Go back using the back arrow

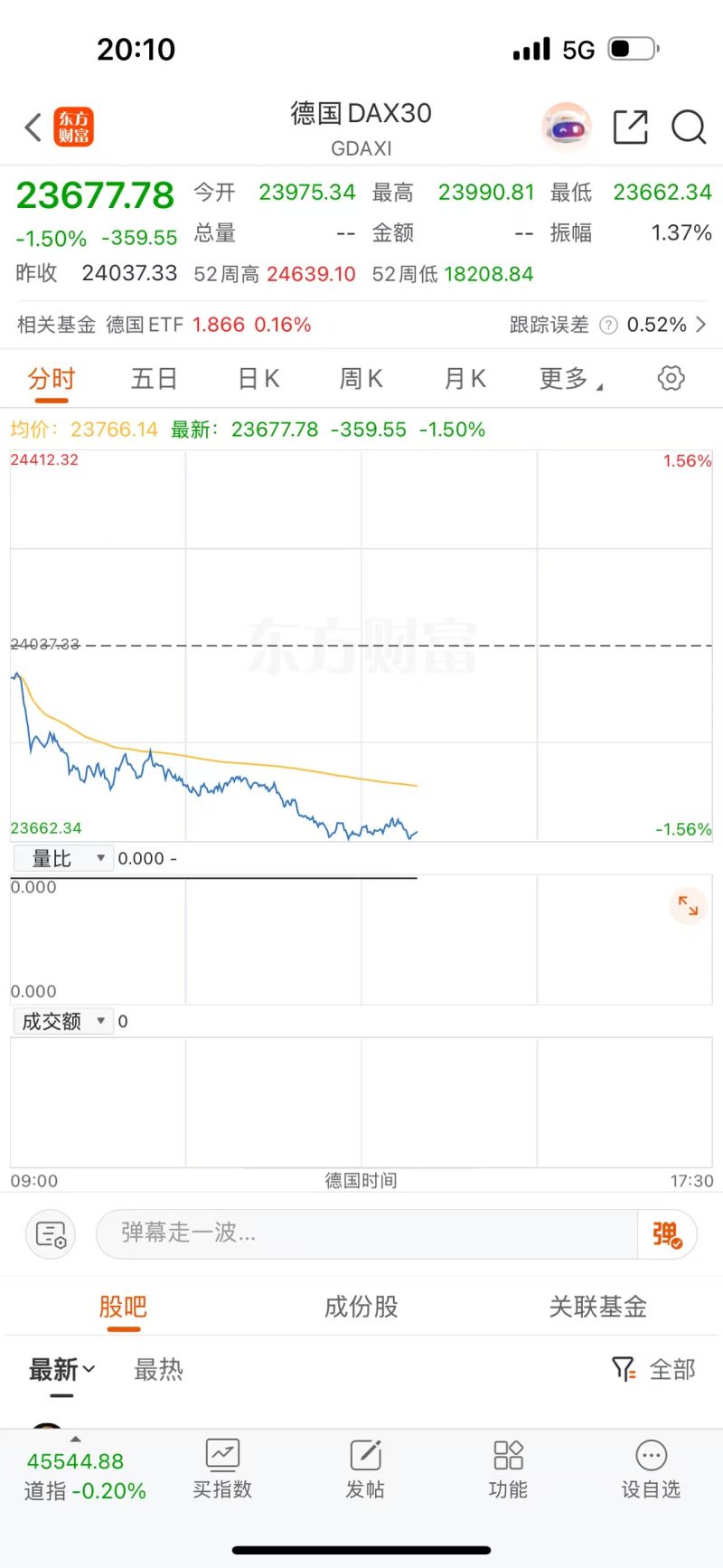pos(33,128)
